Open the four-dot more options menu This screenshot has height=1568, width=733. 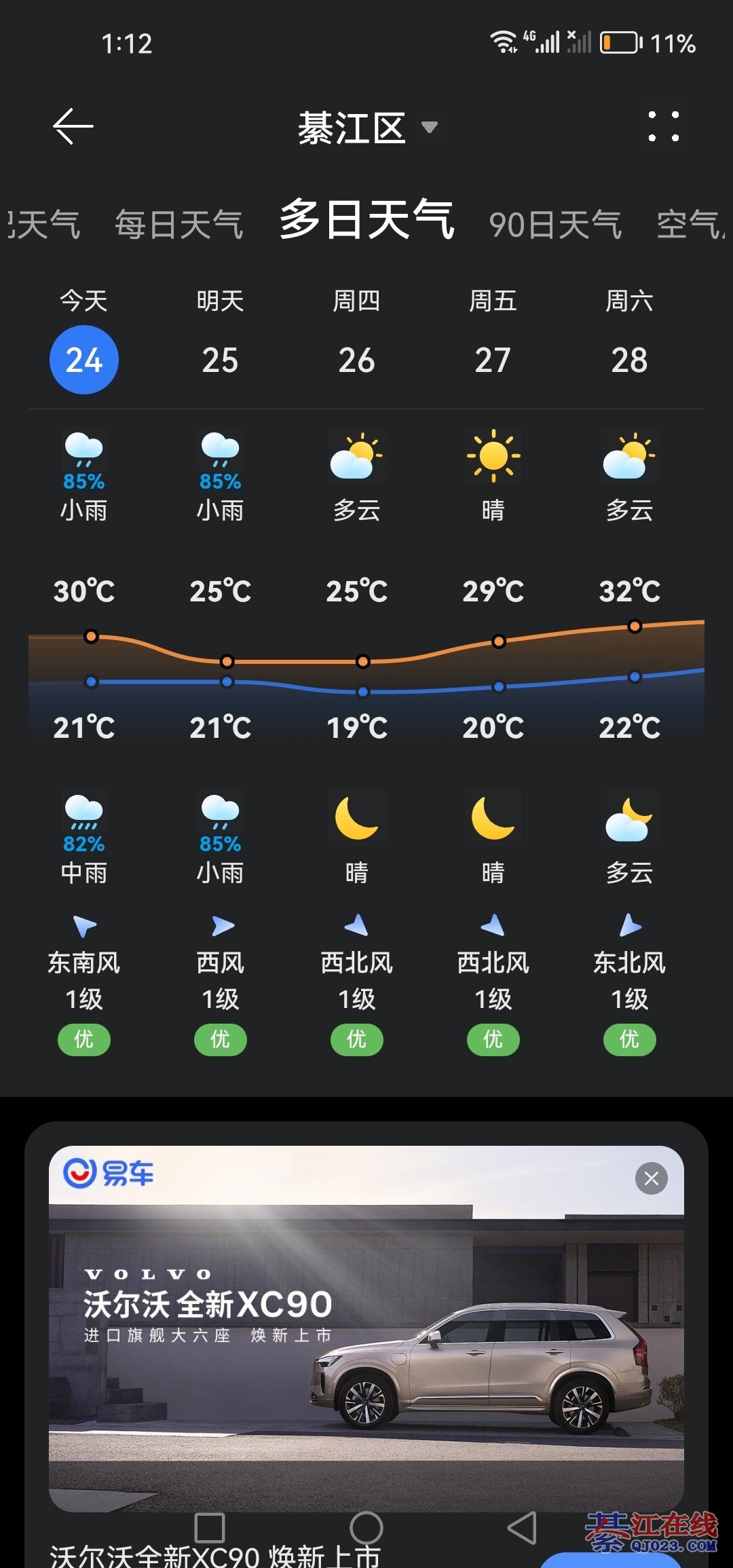[x=663, y=126]
